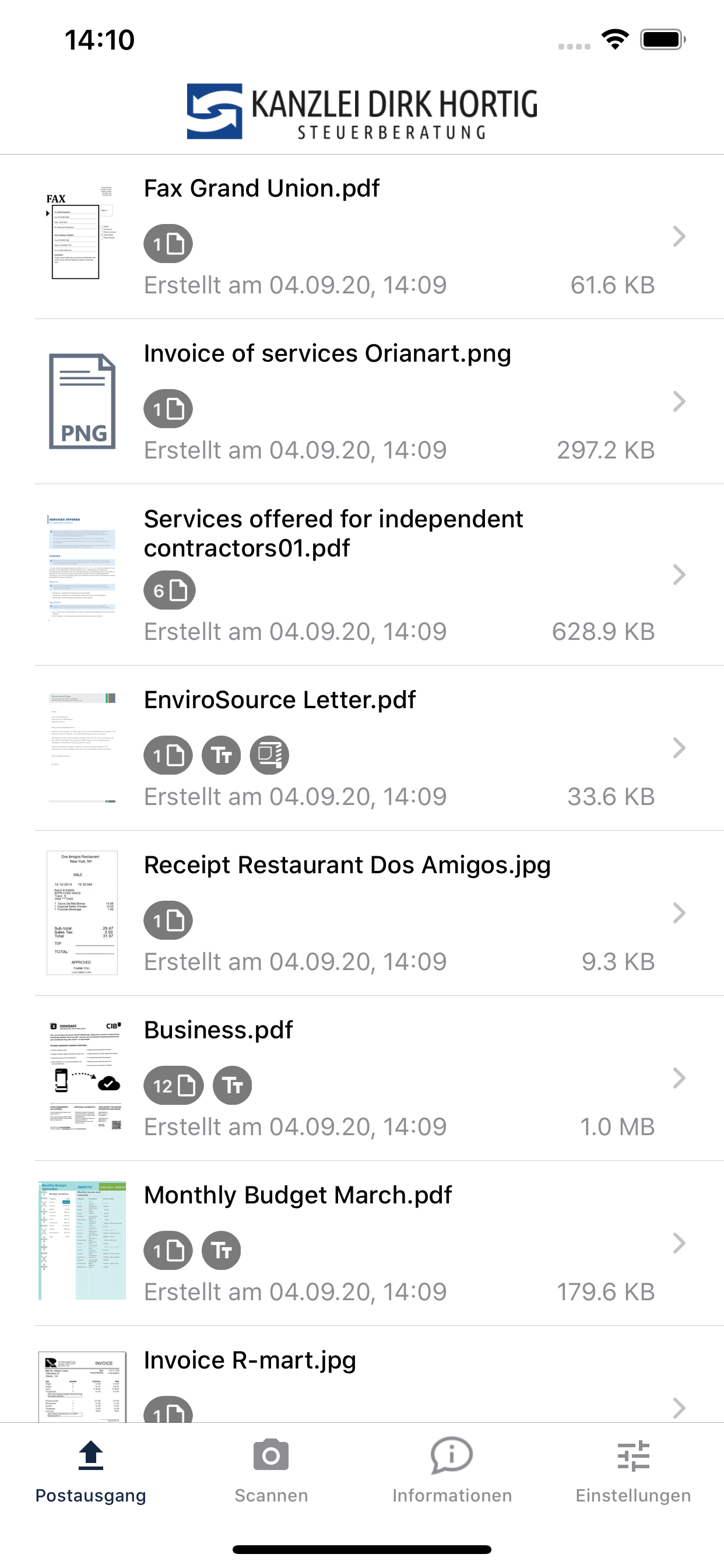Open Invoice of services Orianart.png
Screen dimensions: 724x1568
click(x=362, y=401)
